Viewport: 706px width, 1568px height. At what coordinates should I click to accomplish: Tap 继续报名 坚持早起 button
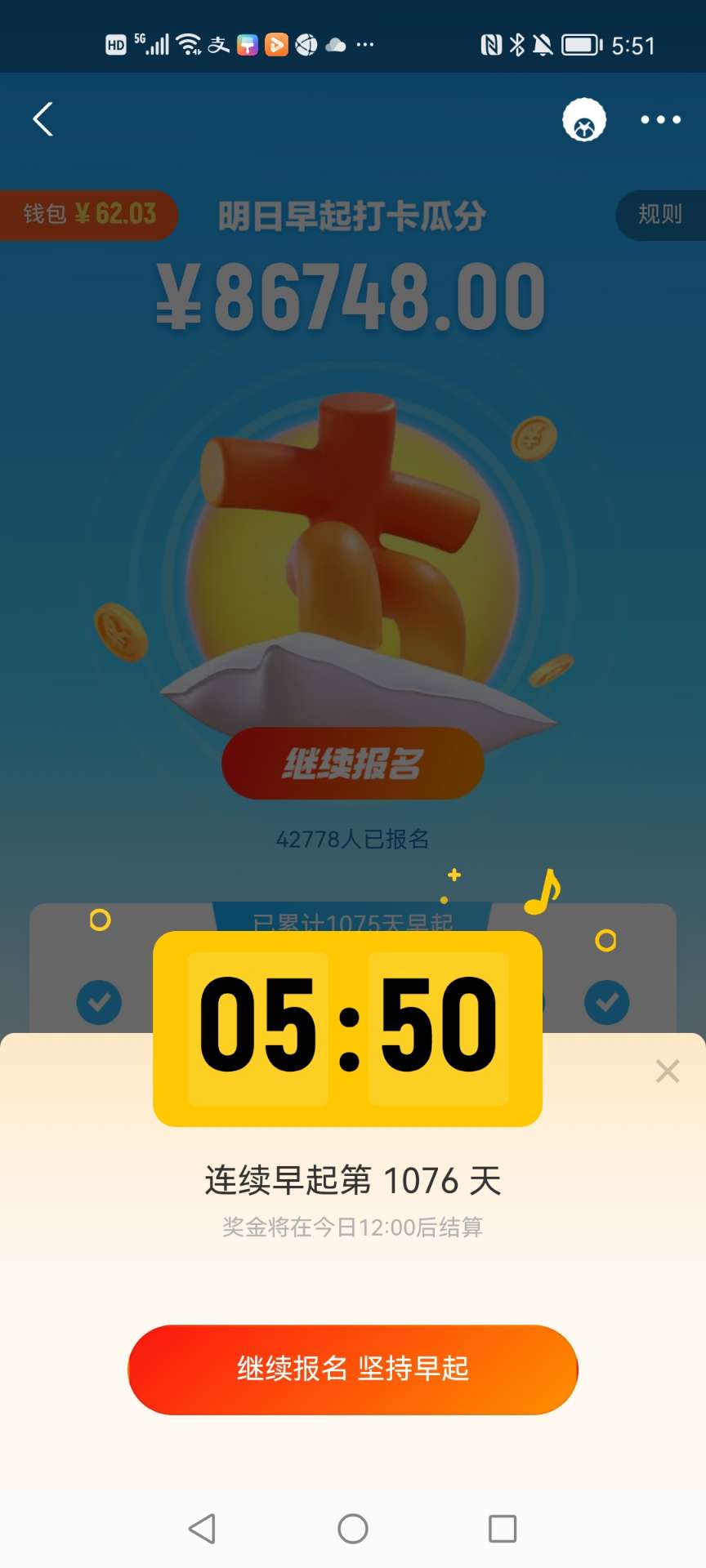pos(352,1369)
